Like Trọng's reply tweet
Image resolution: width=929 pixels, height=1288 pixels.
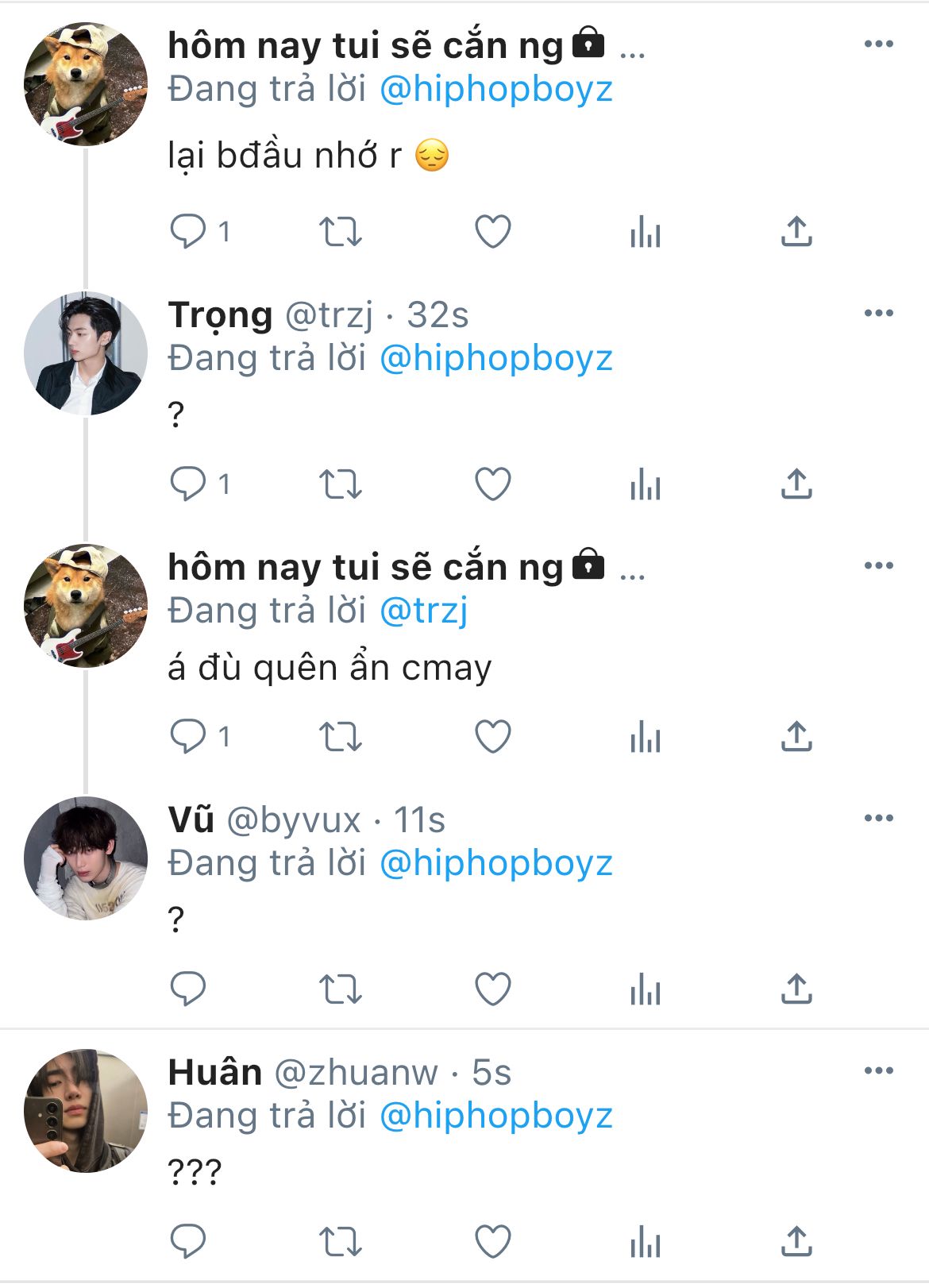point(492,484)
